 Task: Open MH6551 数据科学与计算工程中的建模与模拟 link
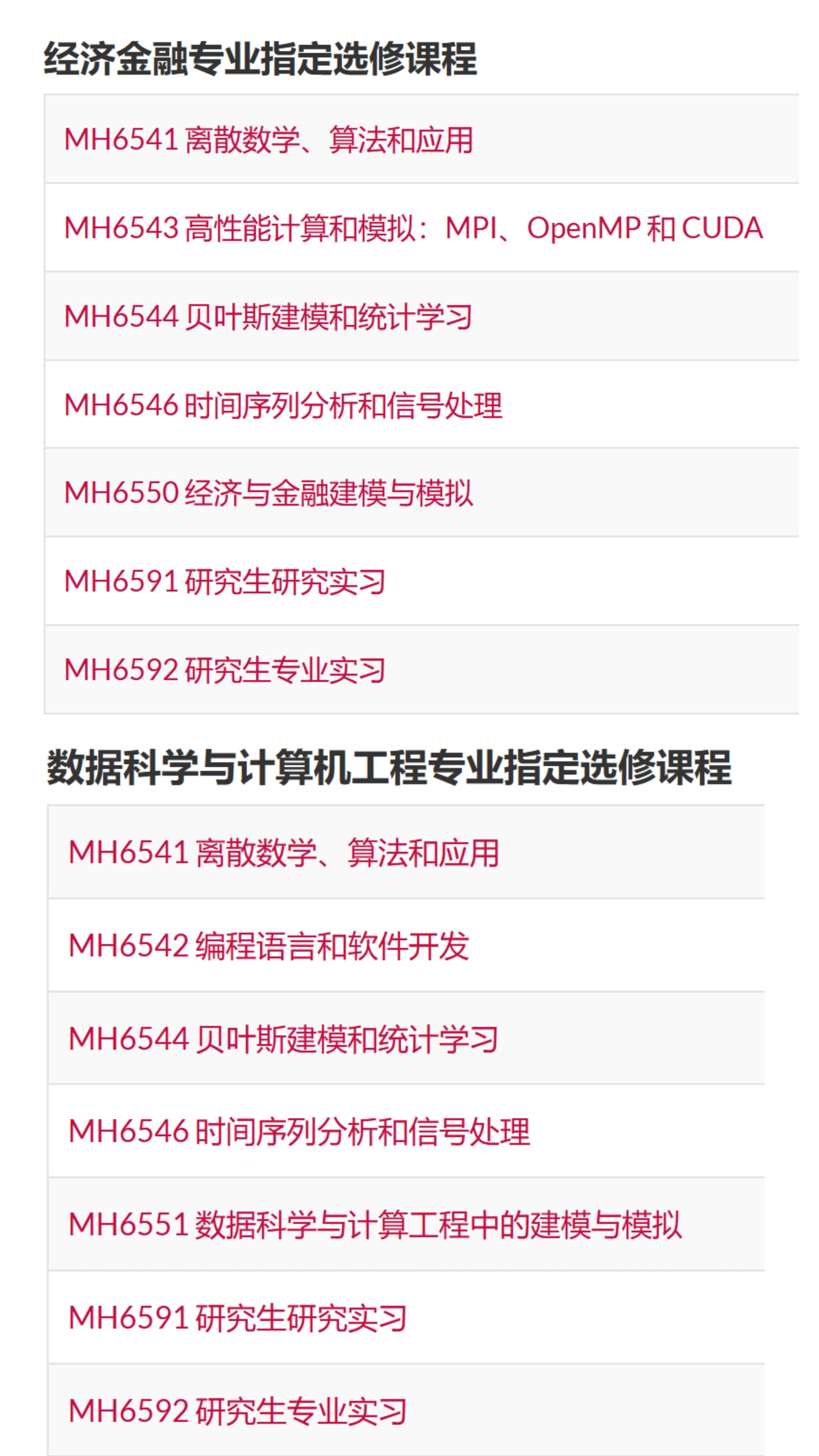[x=375, y=1224]
